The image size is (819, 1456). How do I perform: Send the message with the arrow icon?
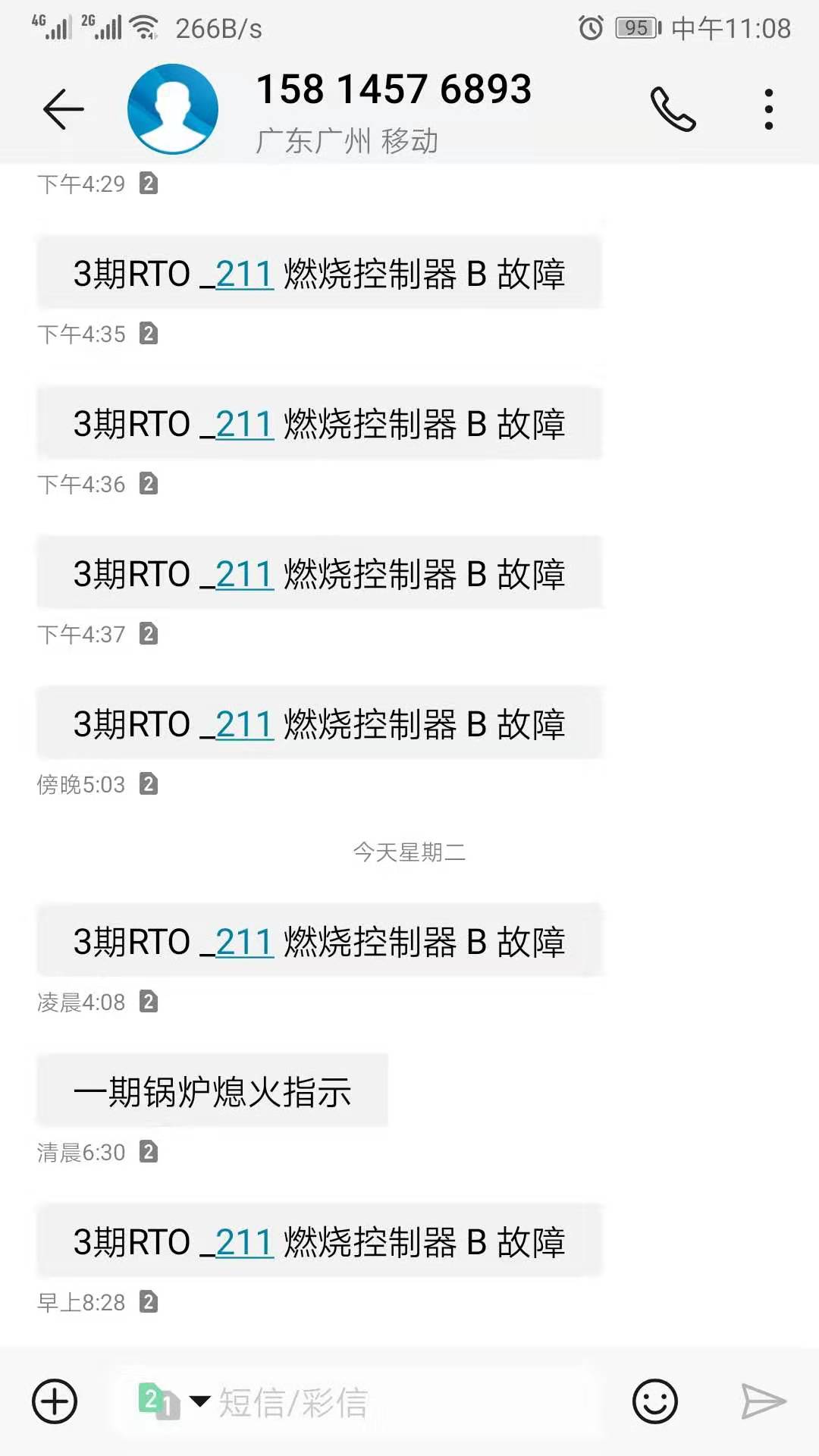(763, 1401)
